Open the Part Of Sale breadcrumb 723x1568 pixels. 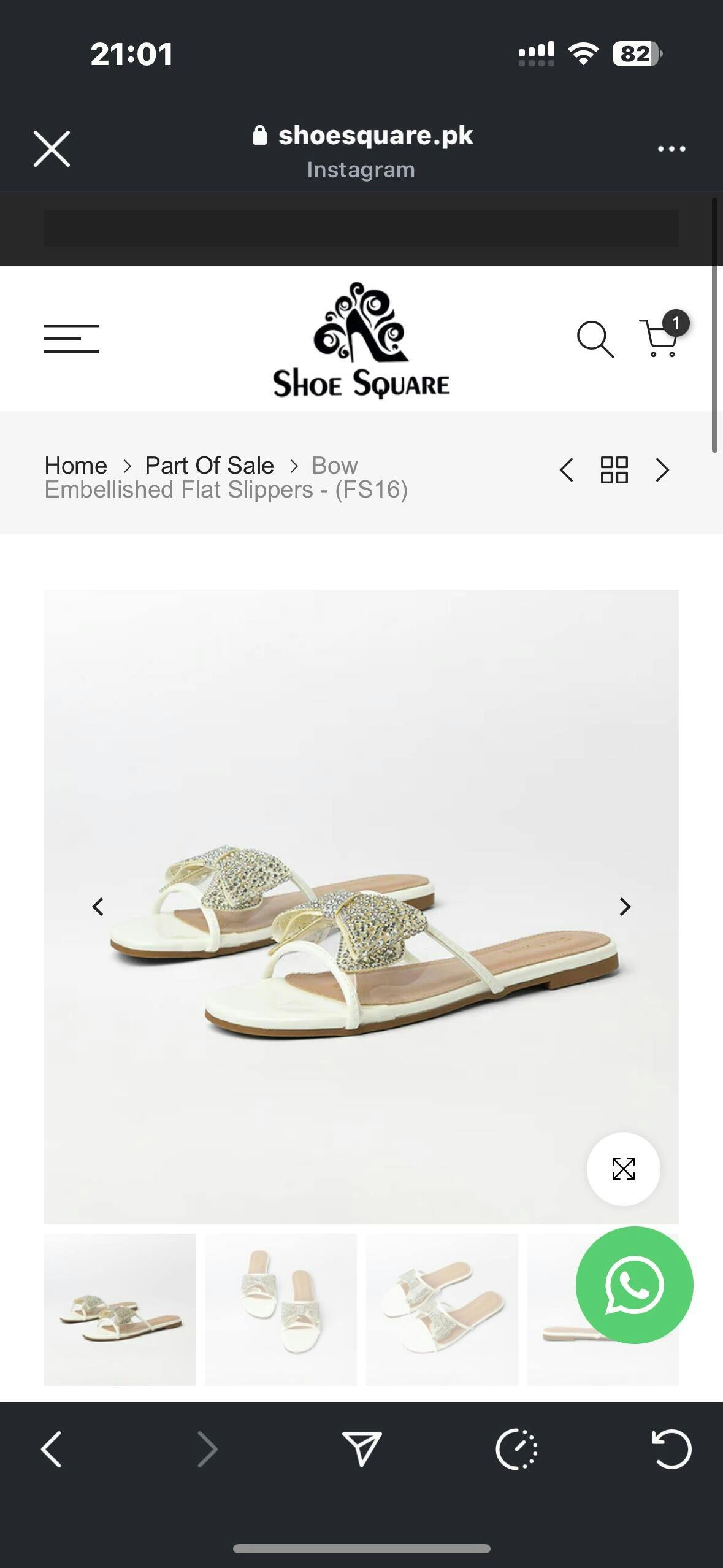(209, 466)
